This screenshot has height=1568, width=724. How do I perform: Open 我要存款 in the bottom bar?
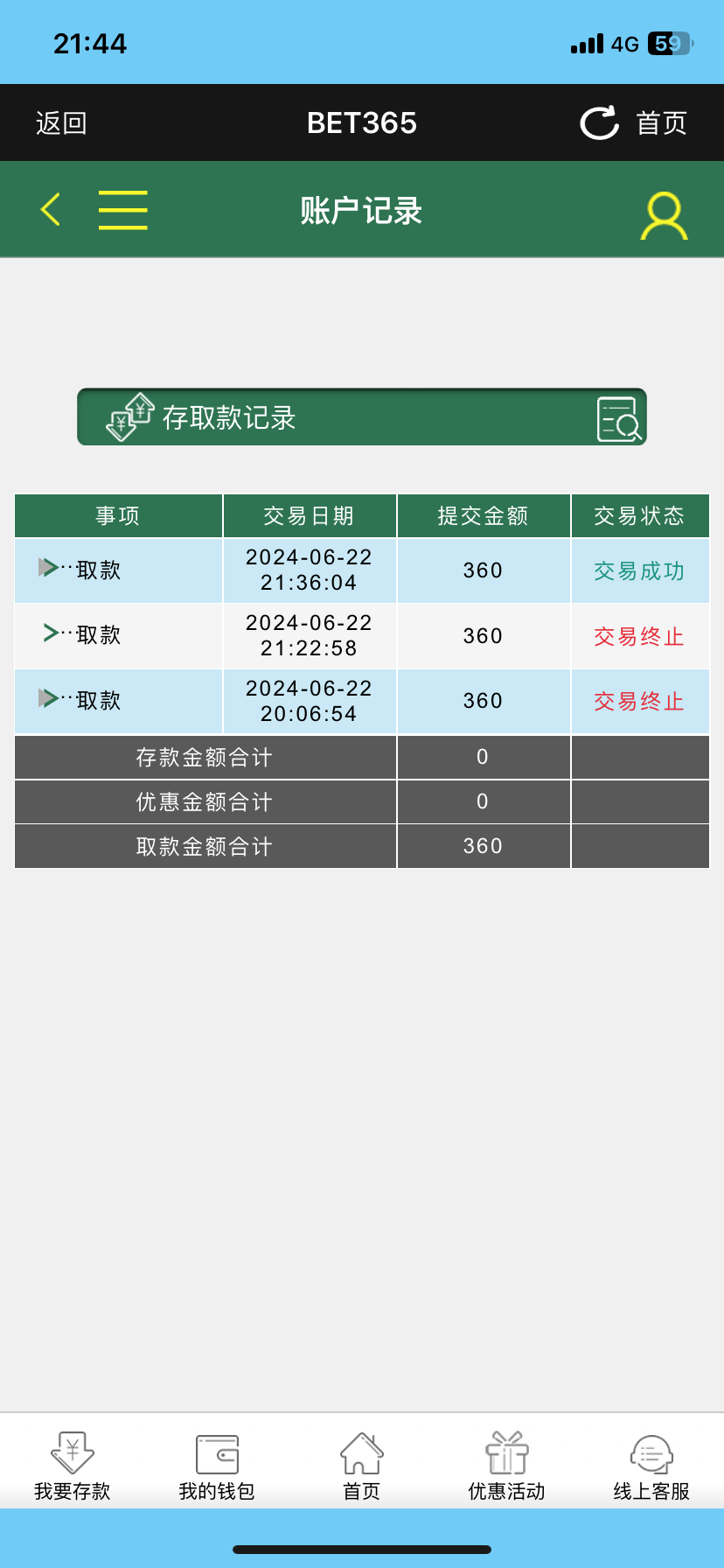pyautogui.click(x=73, y=1466)
